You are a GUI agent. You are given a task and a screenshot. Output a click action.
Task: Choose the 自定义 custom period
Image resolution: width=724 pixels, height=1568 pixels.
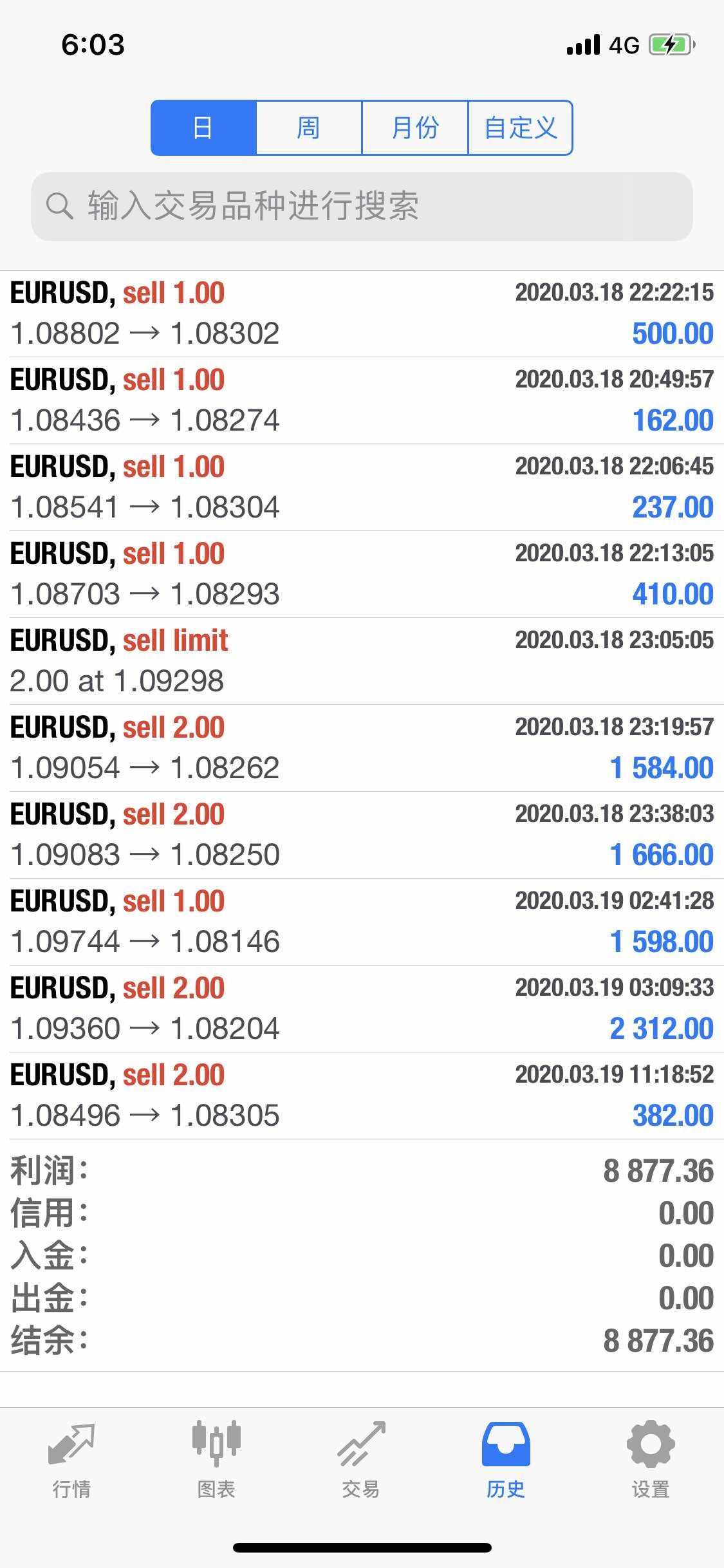click(x=520, y=127)
